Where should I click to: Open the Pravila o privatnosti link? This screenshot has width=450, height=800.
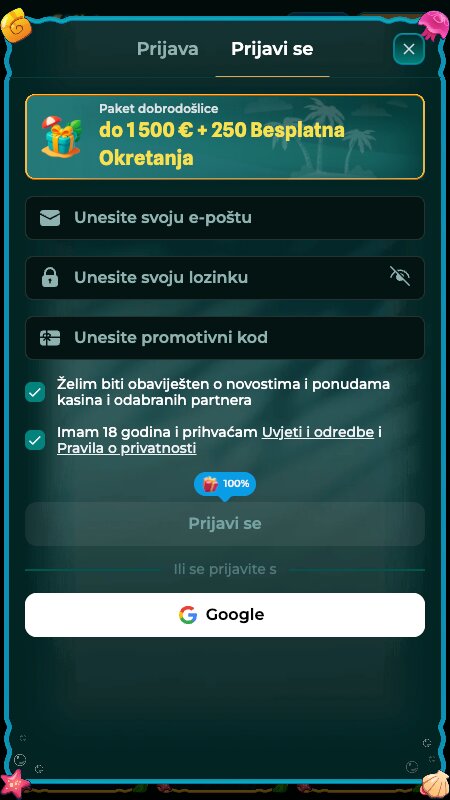pyautogui.click(x=127, y=448)
